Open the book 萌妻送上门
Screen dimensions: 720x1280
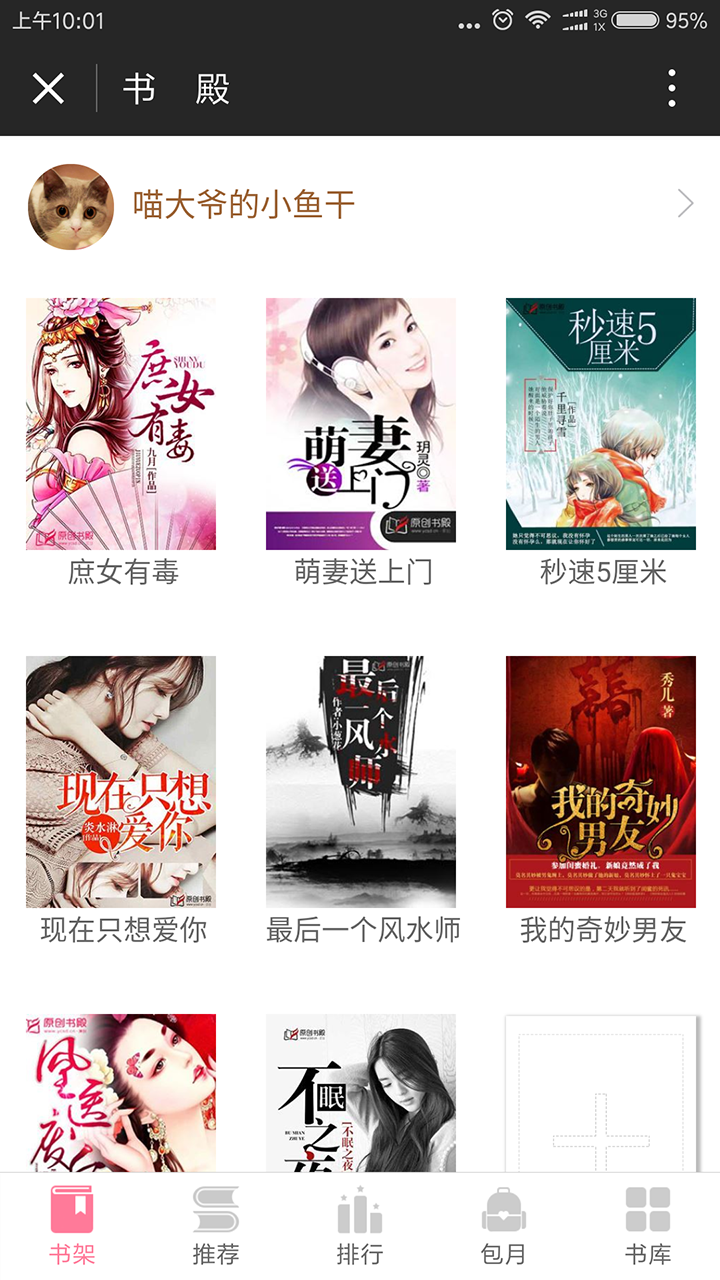[x=361, y=424]
